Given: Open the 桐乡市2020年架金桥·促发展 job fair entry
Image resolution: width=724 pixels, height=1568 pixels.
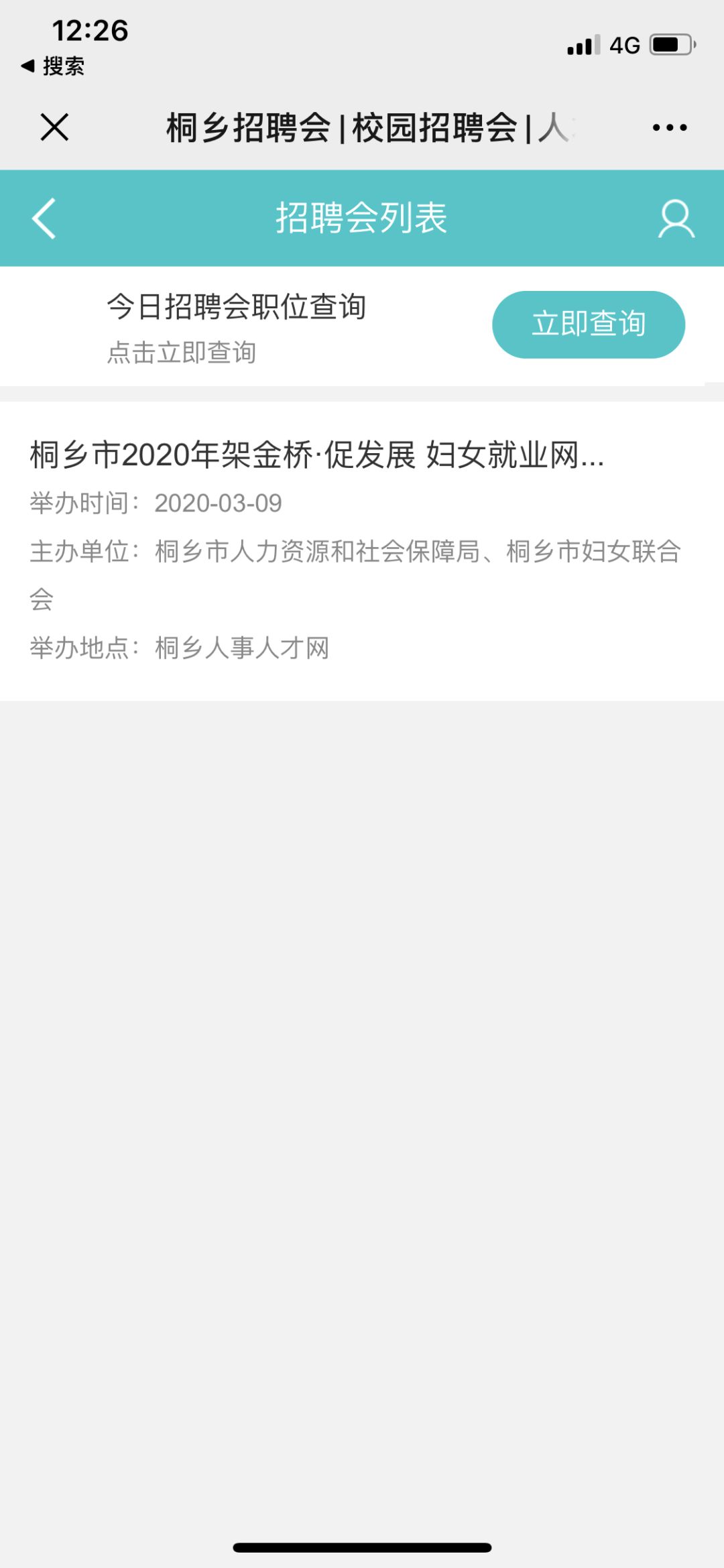Looking at the screenshot, I should 362,551.
